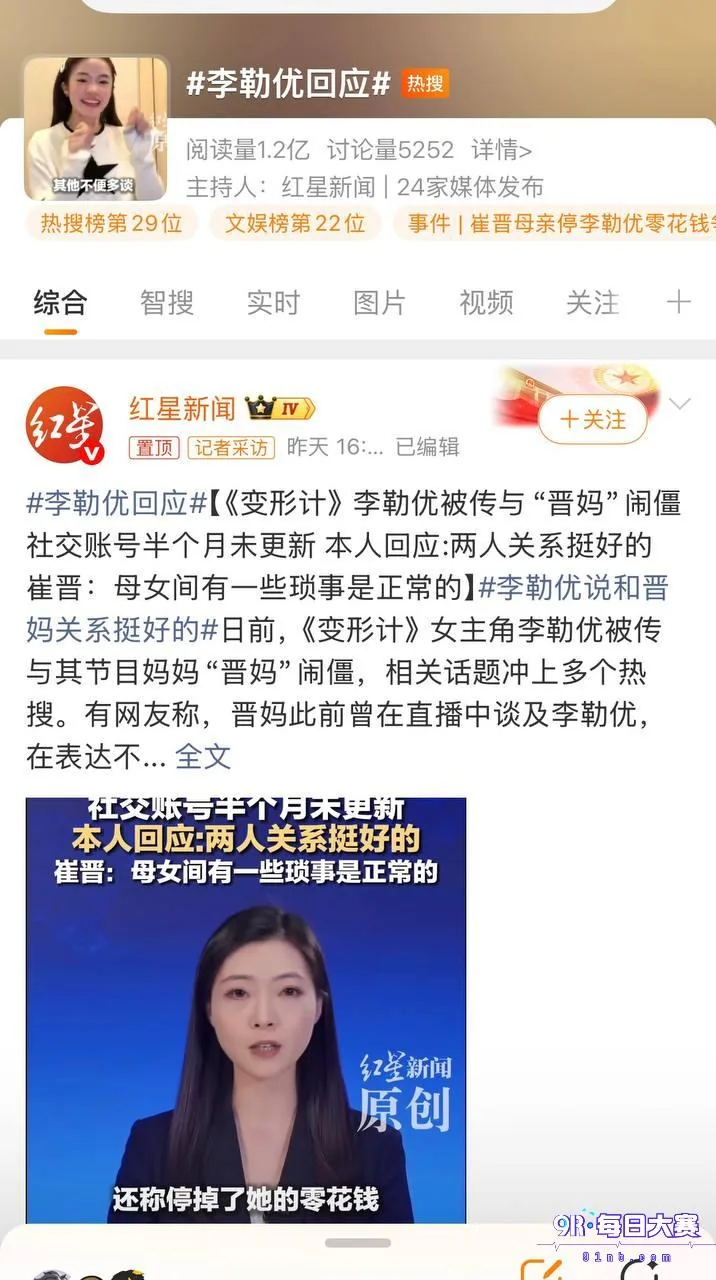
Task: Open the 图片 tab
Action: click(x=380, y=302)
